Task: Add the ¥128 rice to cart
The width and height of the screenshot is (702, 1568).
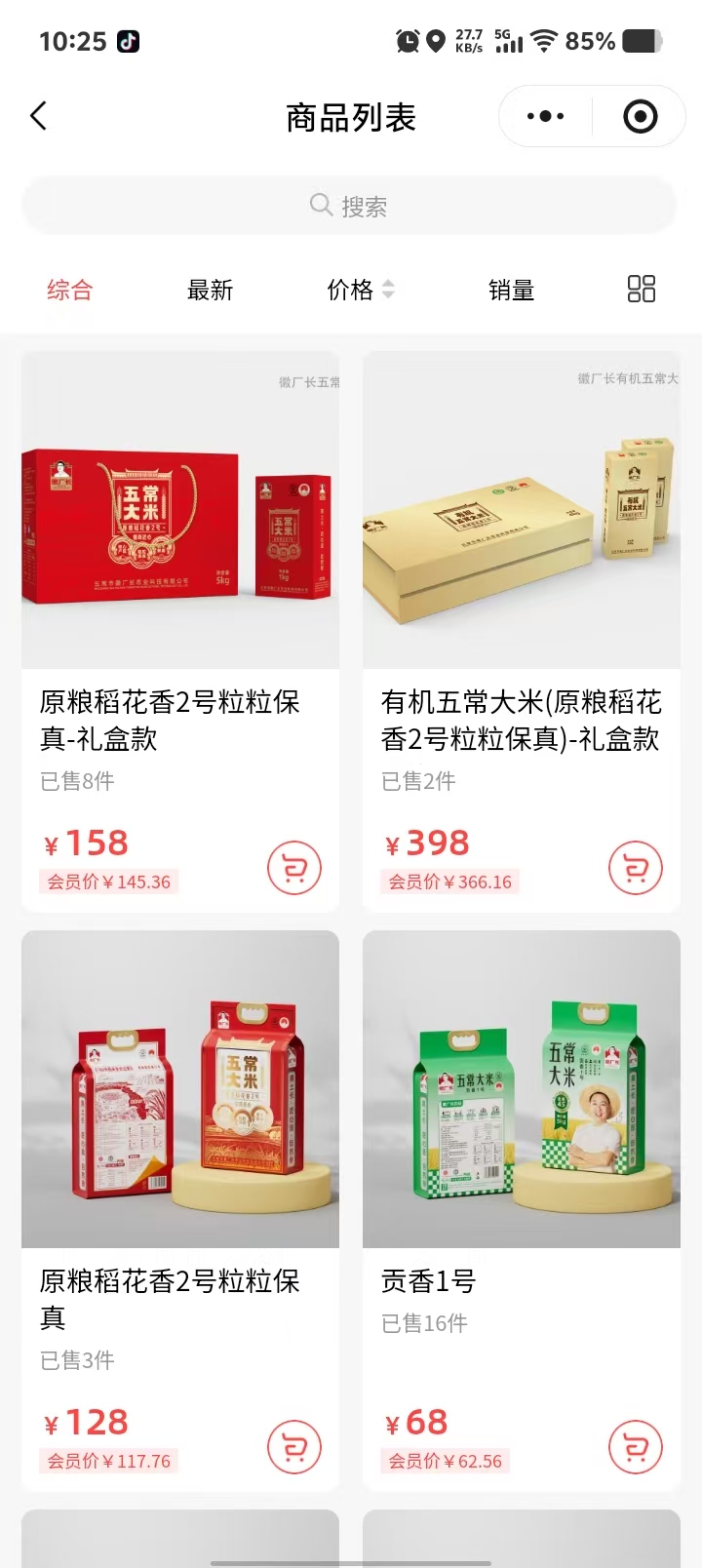Action: 294,1447
